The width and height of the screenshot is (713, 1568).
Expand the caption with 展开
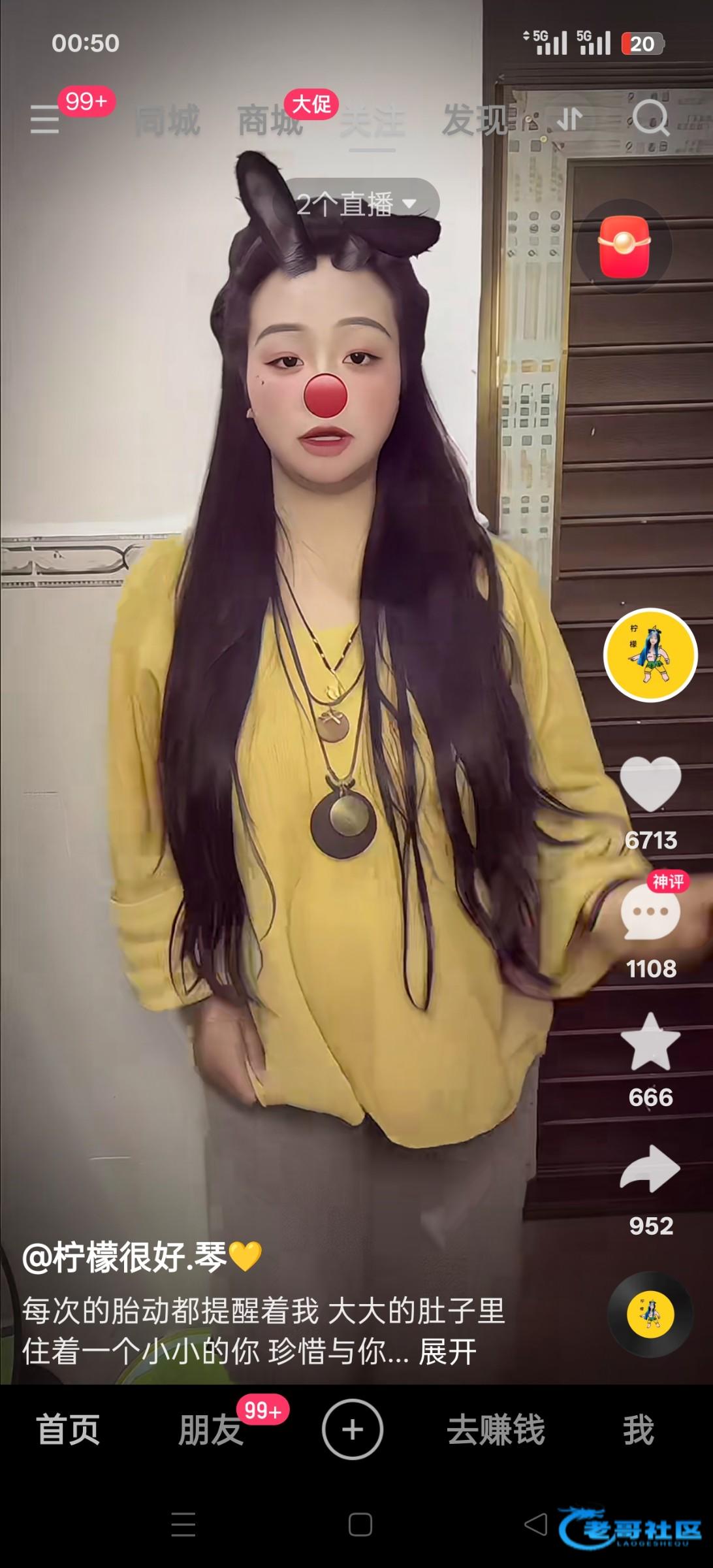[x=448, y=1352]
